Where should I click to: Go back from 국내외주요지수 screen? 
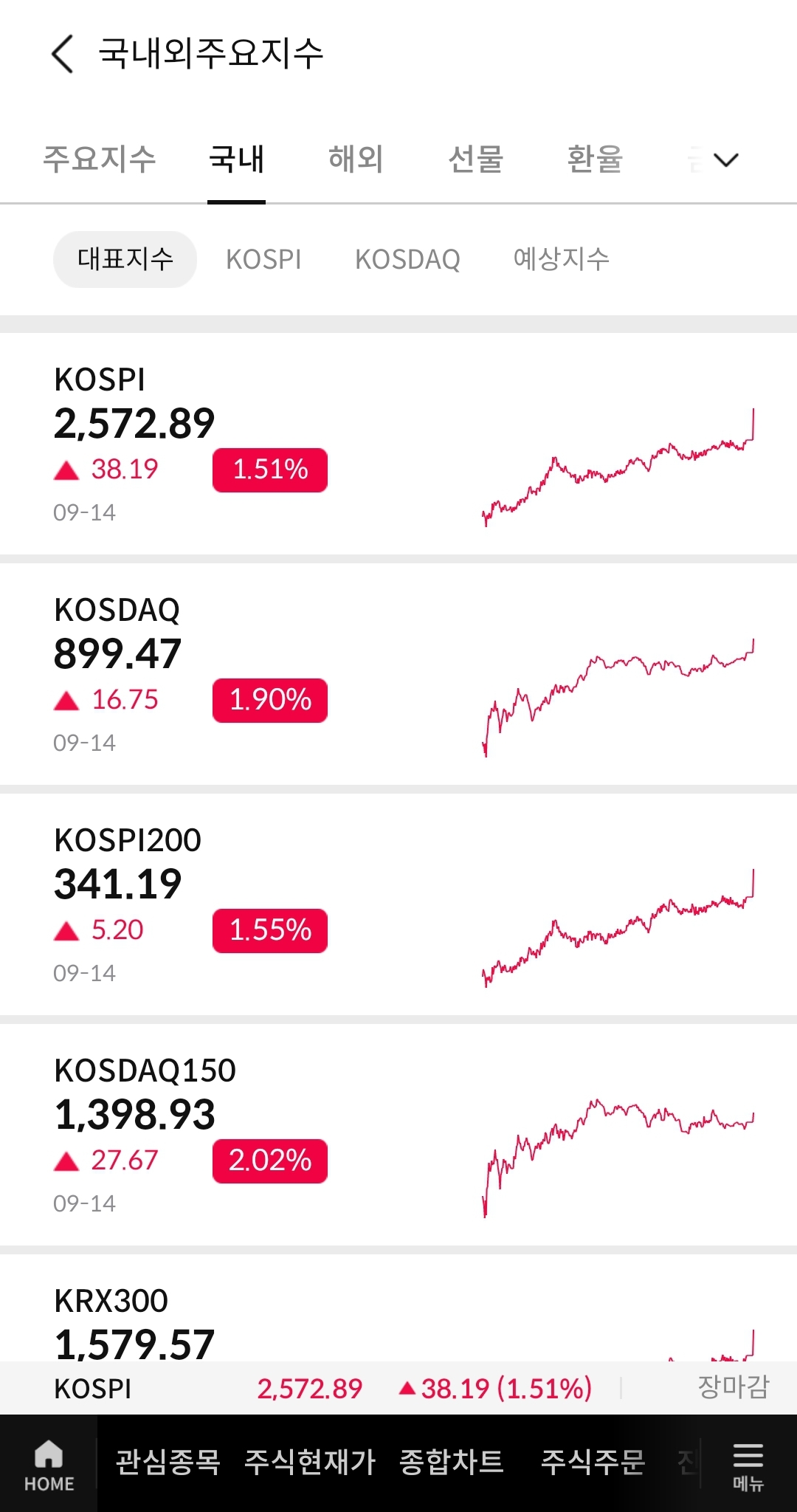[63, 54]
